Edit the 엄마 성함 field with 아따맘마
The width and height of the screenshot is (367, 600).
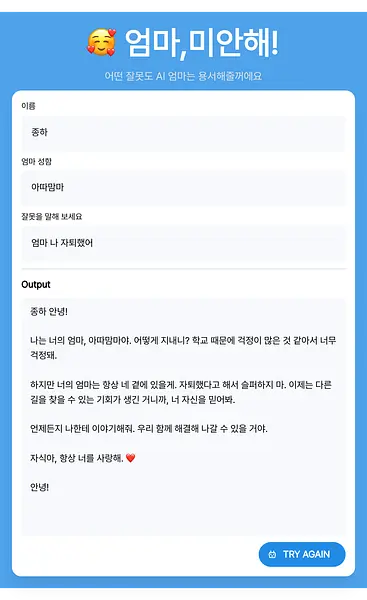(183, 188)
